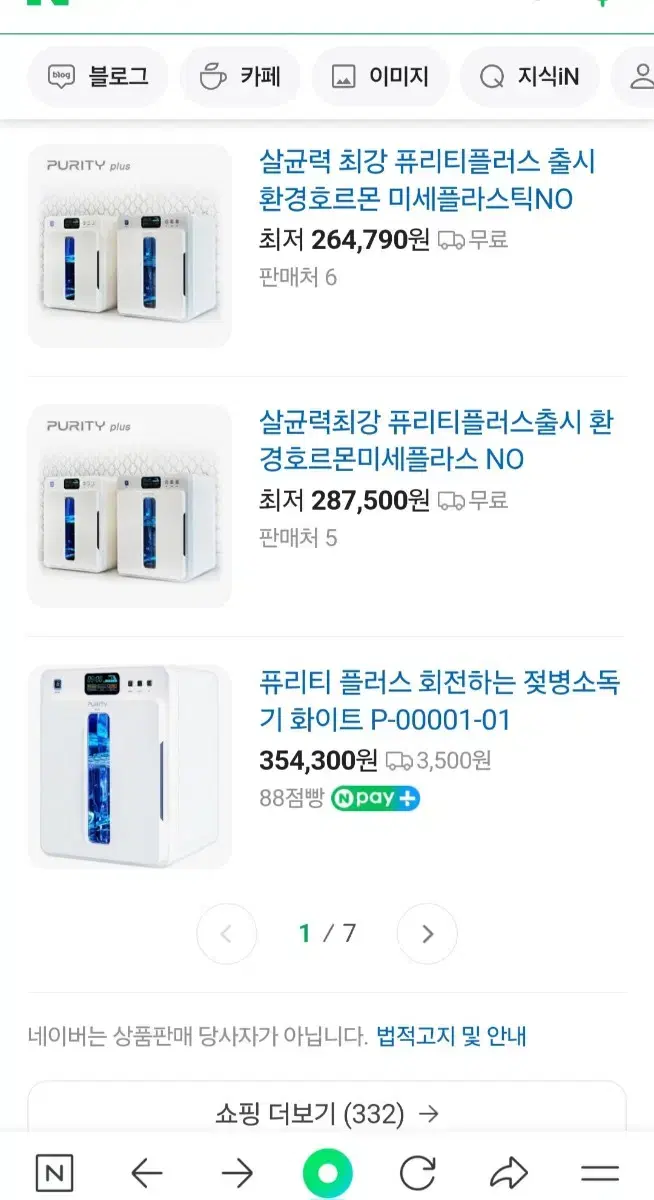This screenshot has height=1200, width=654.
Task: Open the browser menu with two lines
Action: click(x=600, y=1172)
